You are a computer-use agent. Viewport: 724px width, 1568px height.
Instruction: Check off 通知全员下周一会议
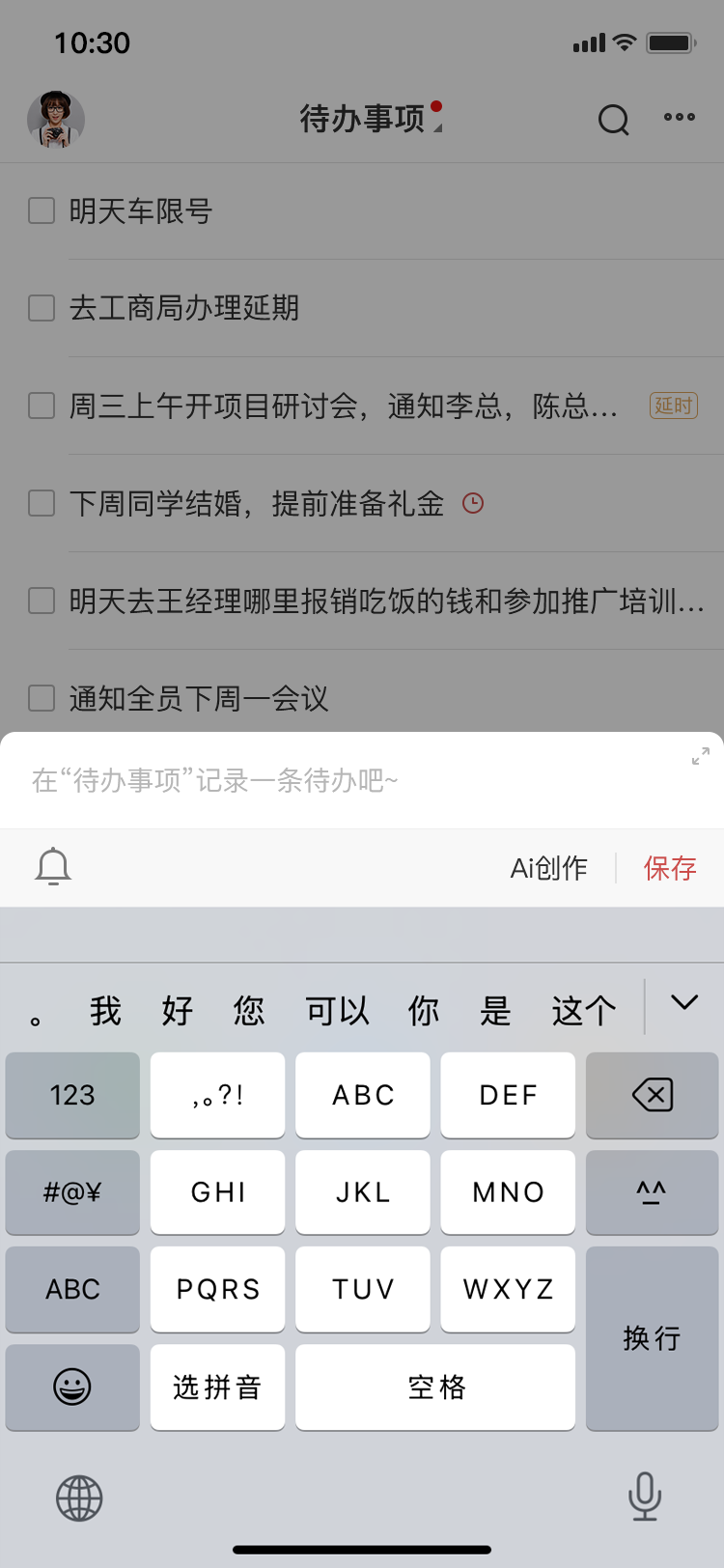(42, 698)
